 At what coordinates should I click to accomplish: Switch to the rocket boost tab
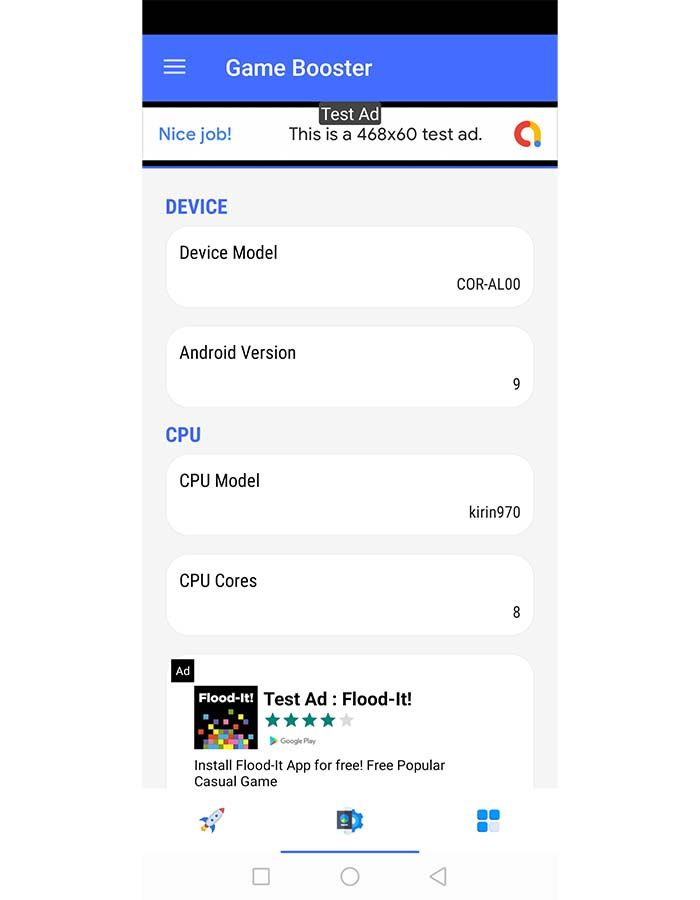click(x=212, y=821)
